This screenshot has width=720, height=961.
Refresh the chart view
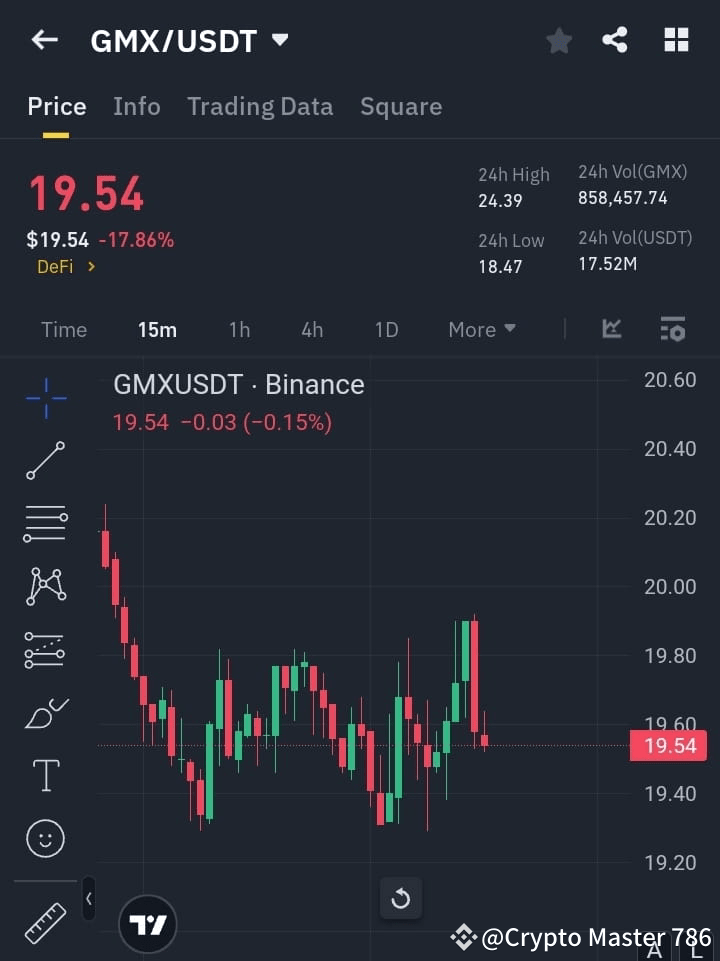click(400, 898)
